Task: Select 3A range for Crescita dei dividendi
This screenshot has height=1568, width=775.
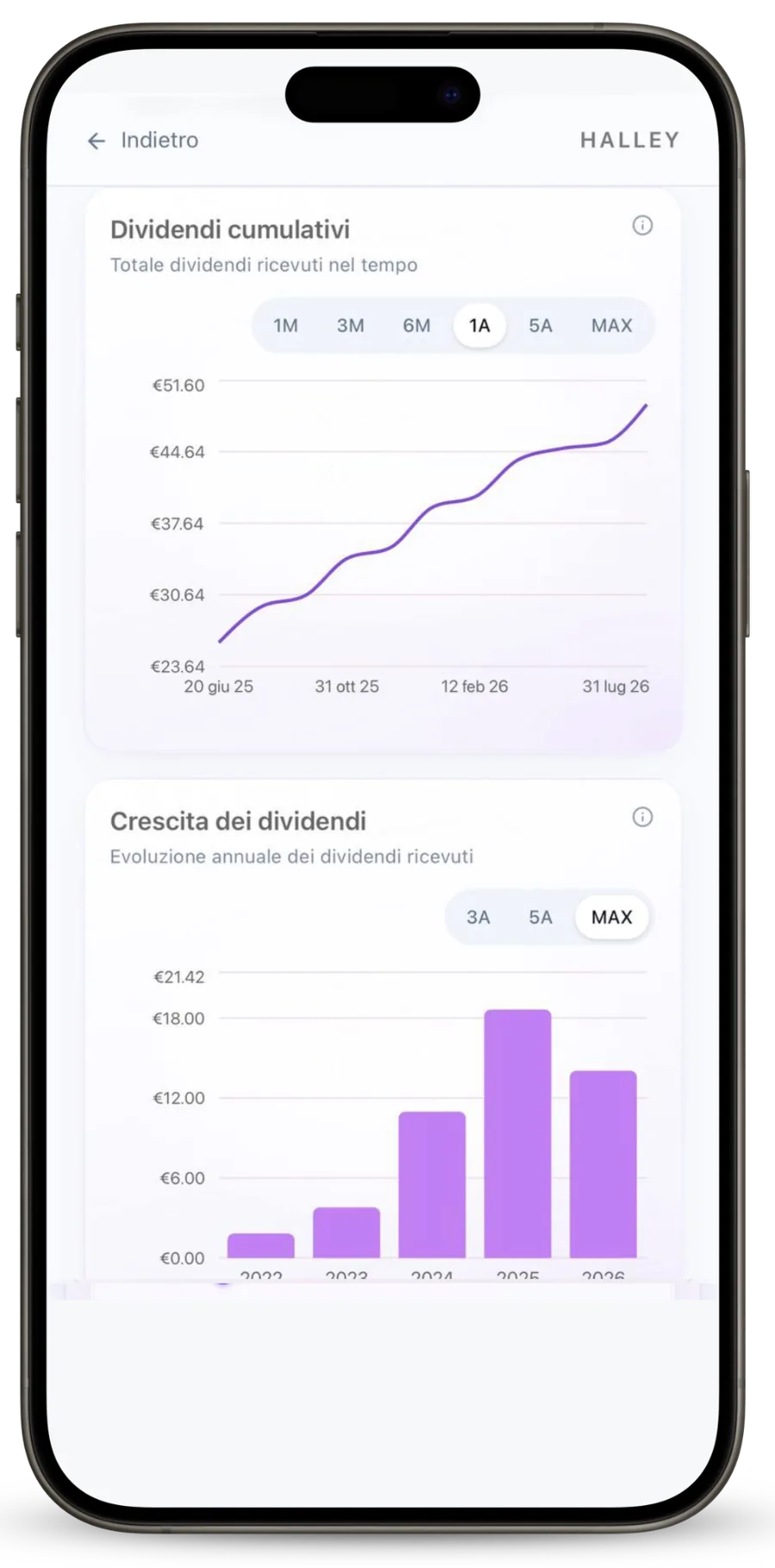Action: click(479, 918)
